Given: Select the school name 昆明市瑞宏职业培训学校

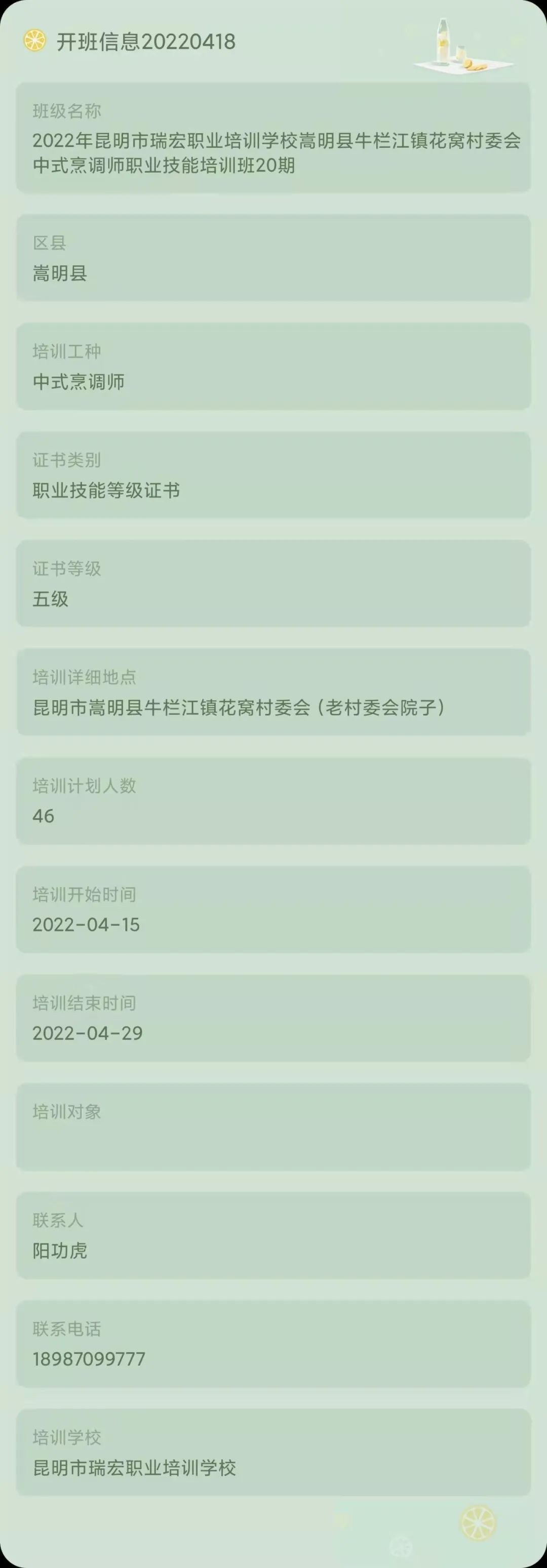Looking at the screenshot, I should [132, 1469].
